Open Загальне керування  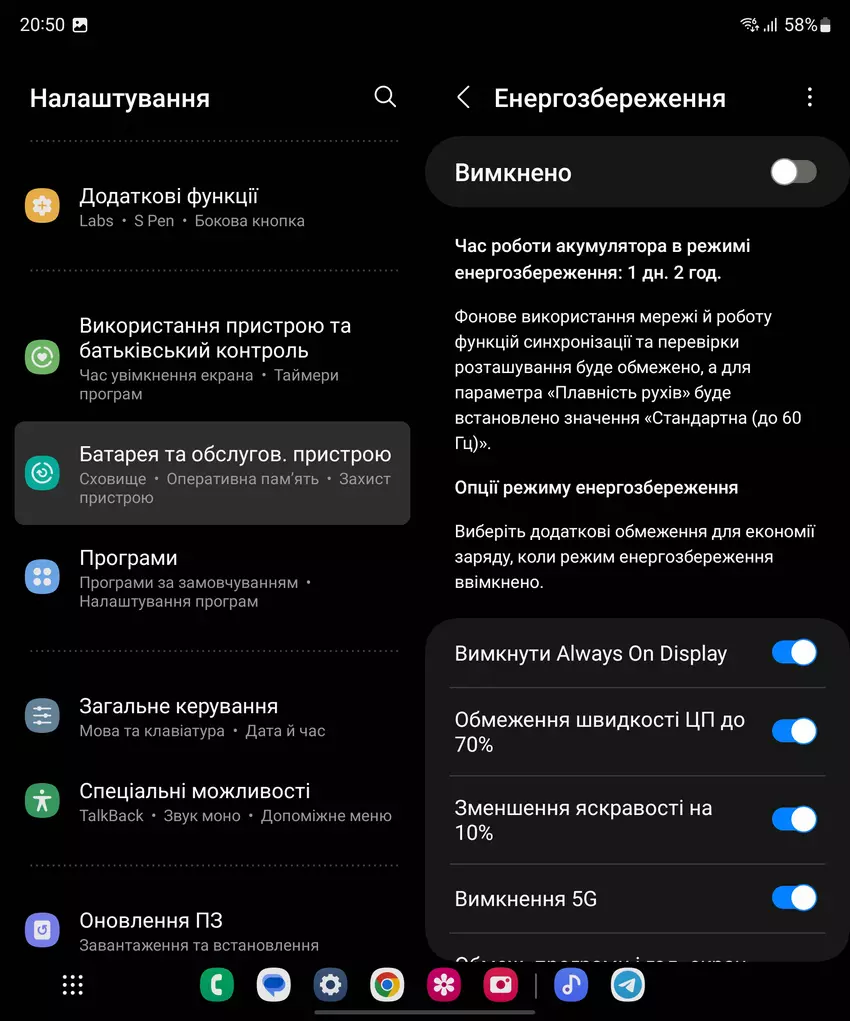(x=212, y=717)
